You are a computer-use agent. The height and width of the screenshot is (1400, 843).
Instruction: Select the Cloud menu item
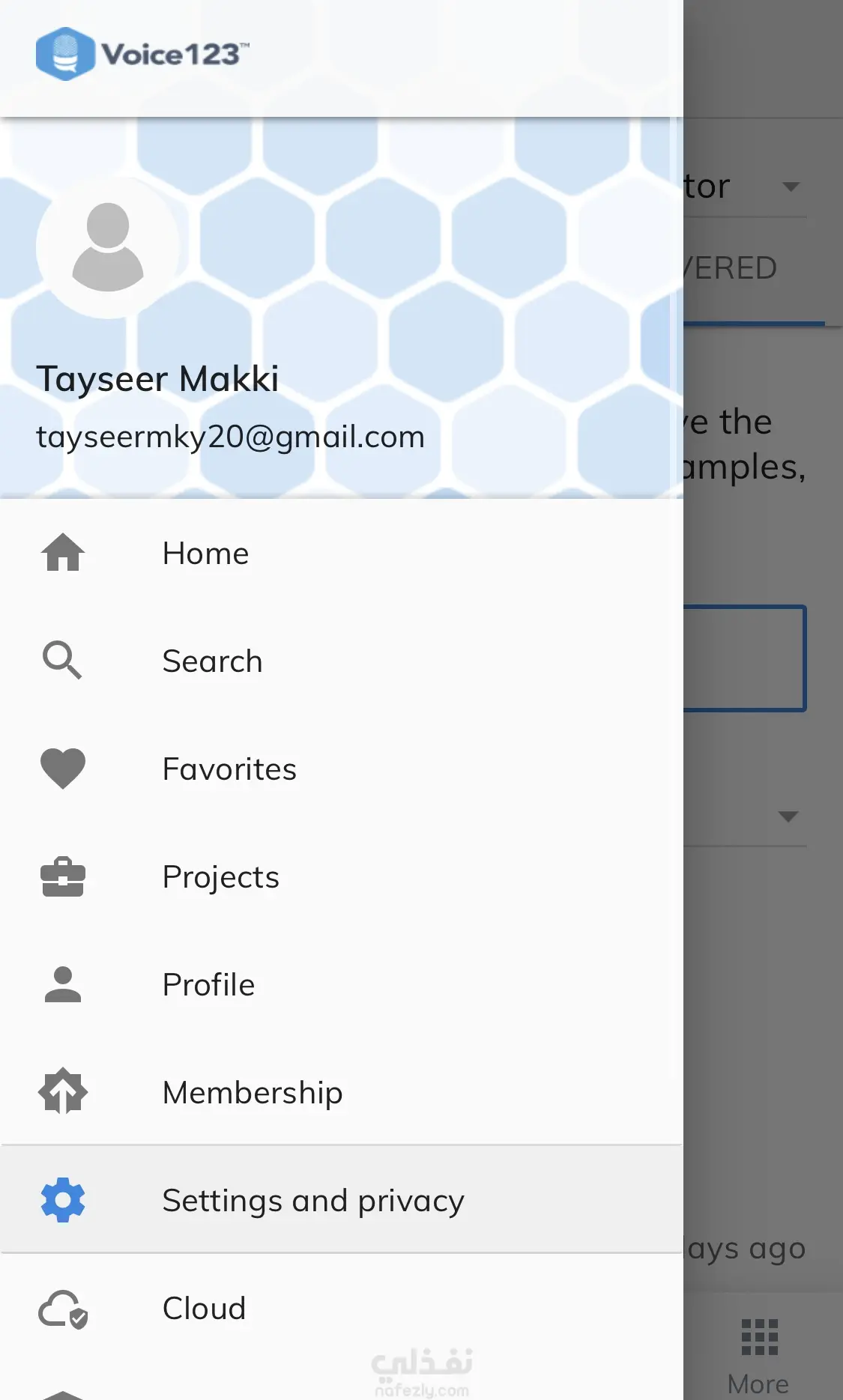(x=204, y=1309)
